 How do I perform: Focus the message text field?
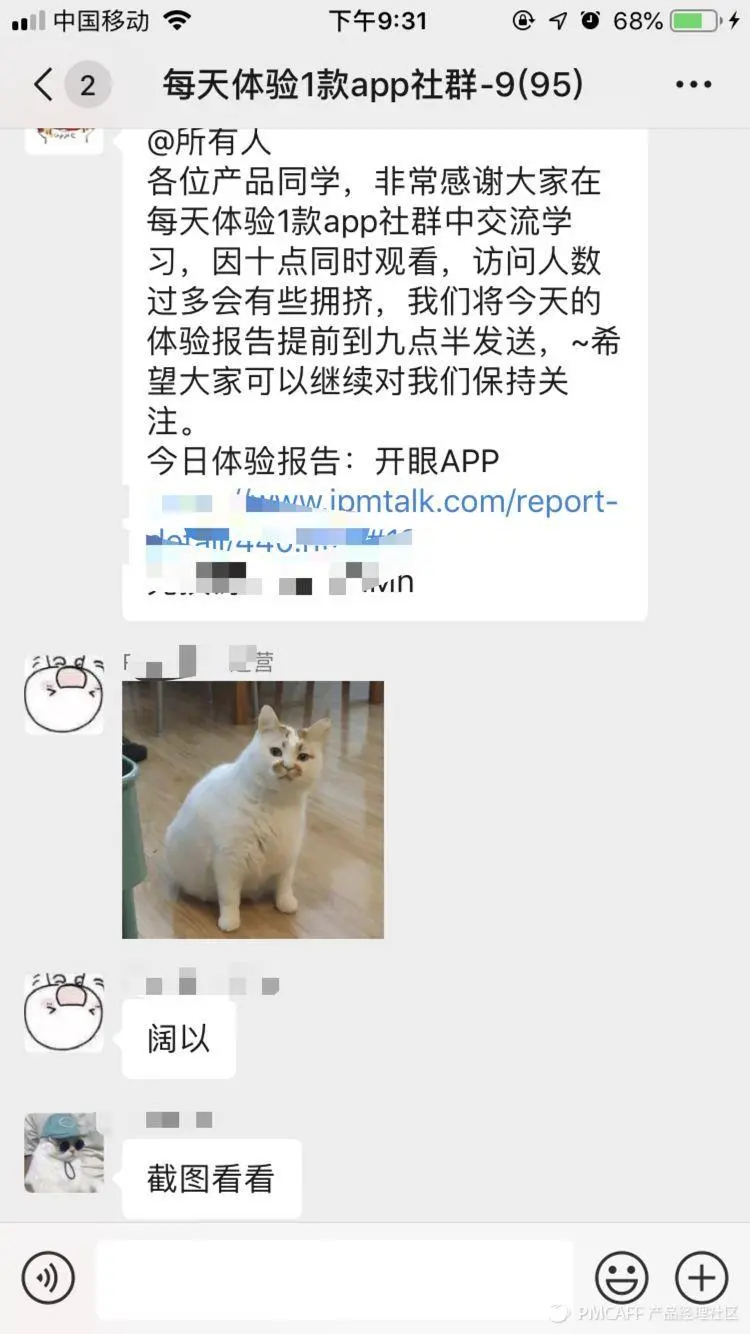(335, 1277)
